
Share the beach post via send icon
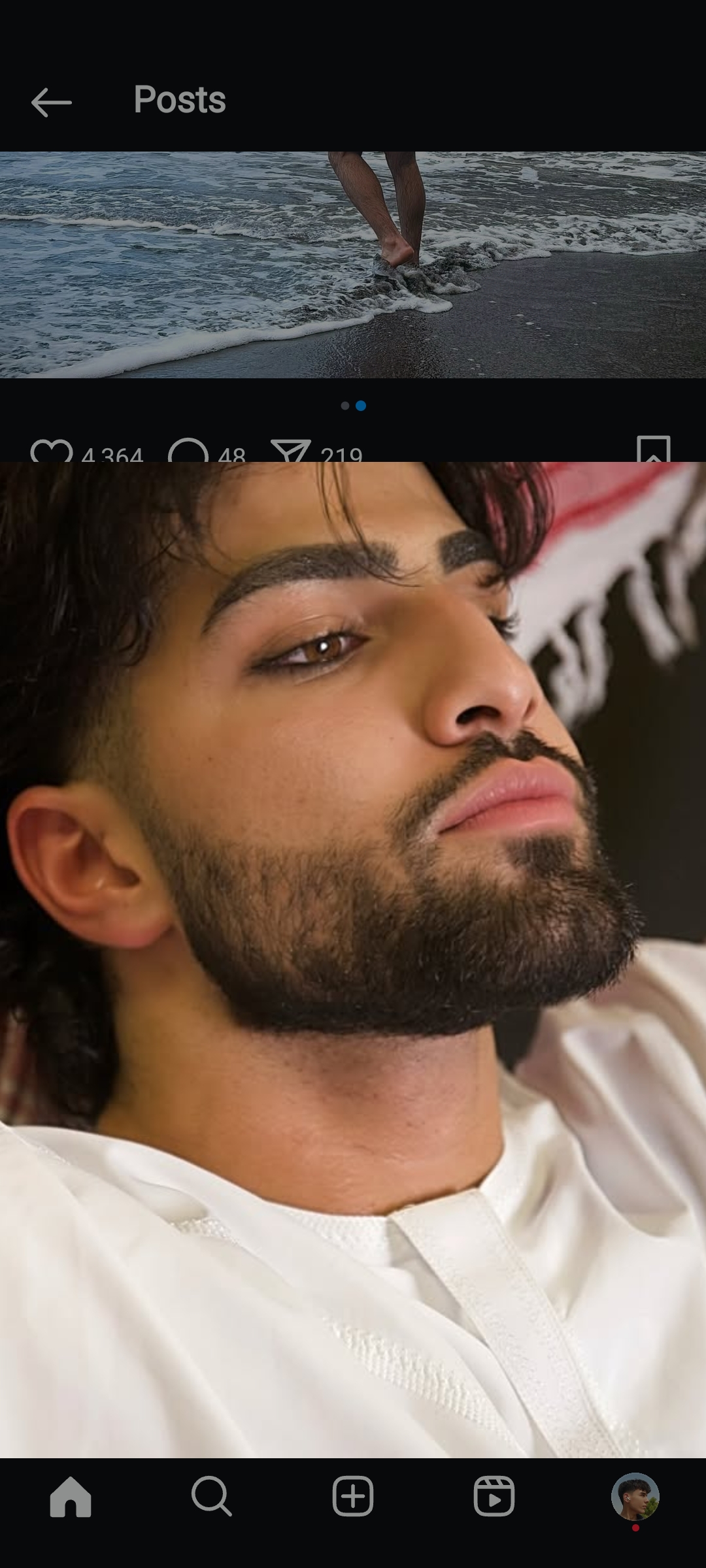291,451
